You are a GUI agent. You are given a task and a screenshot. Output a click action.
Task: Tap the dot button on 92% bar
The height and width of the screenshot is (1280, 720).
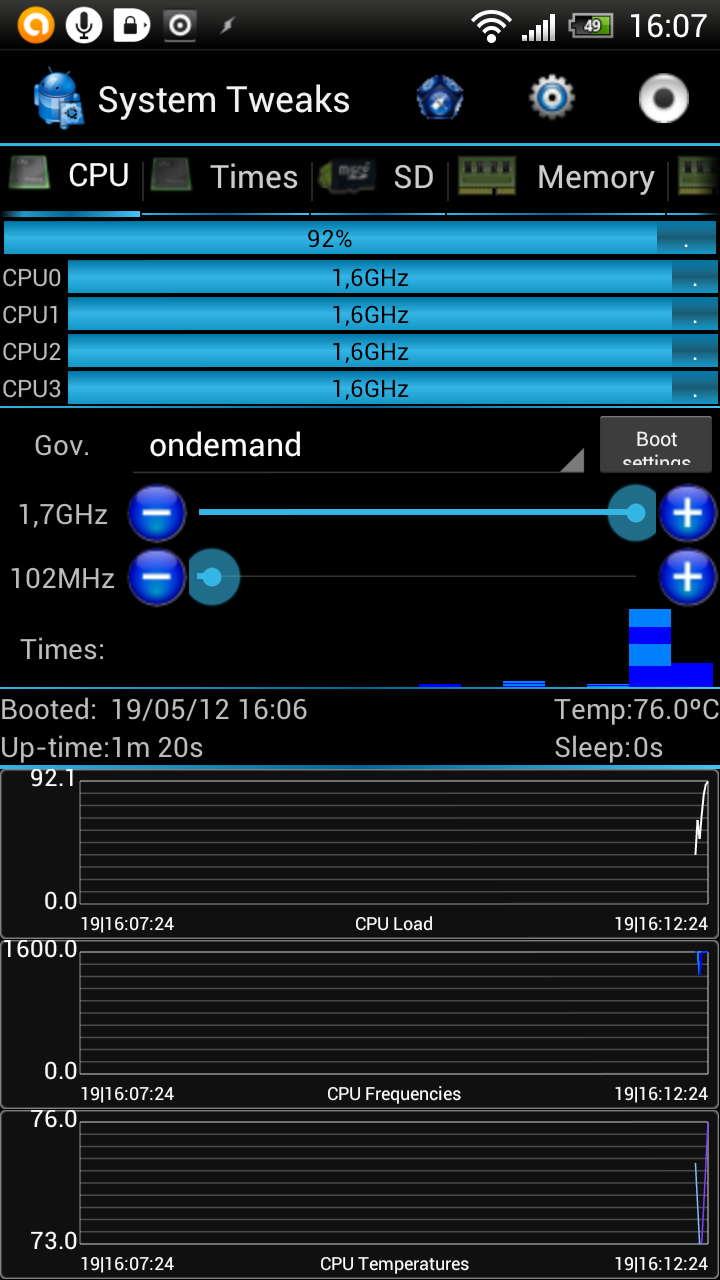click(686, 239)
